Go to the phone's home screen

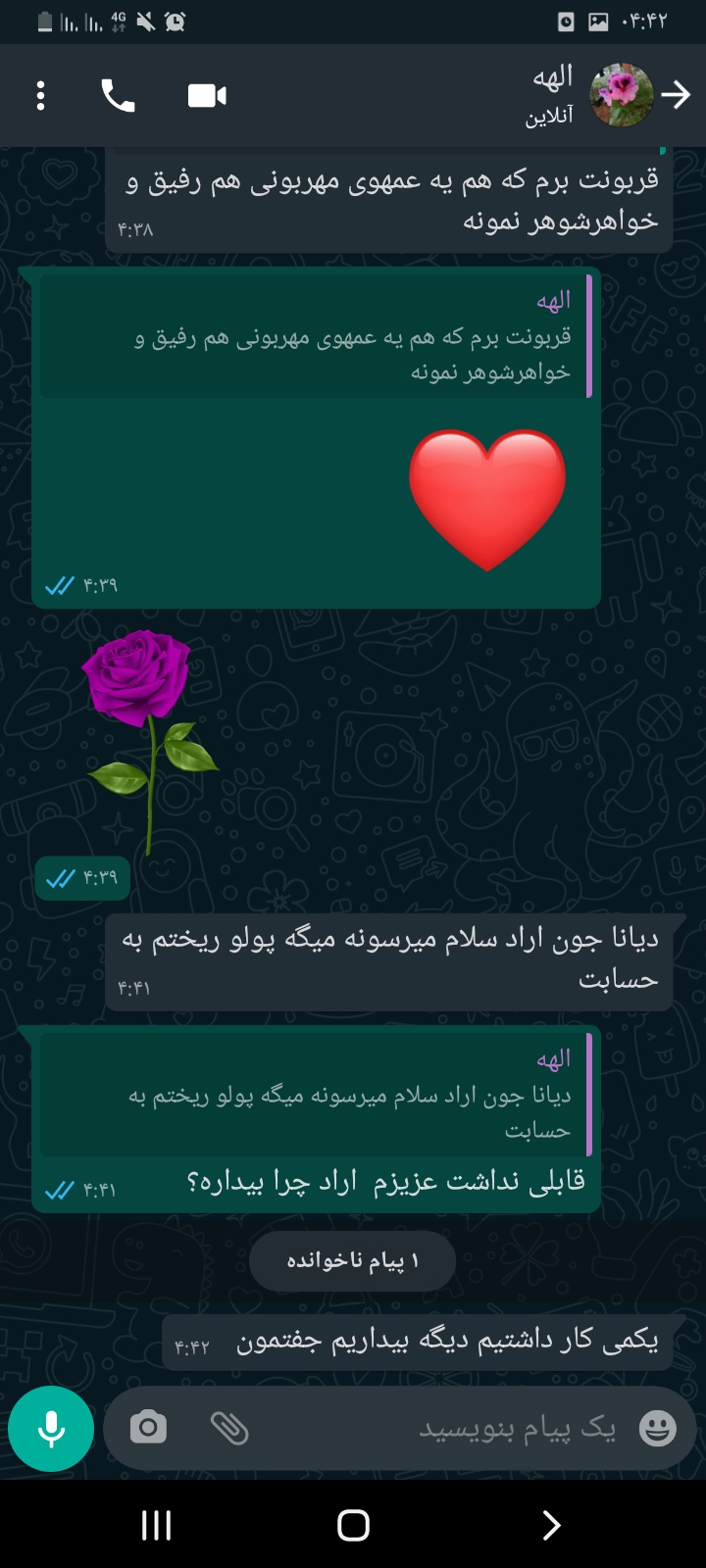tap(353, 1525)
